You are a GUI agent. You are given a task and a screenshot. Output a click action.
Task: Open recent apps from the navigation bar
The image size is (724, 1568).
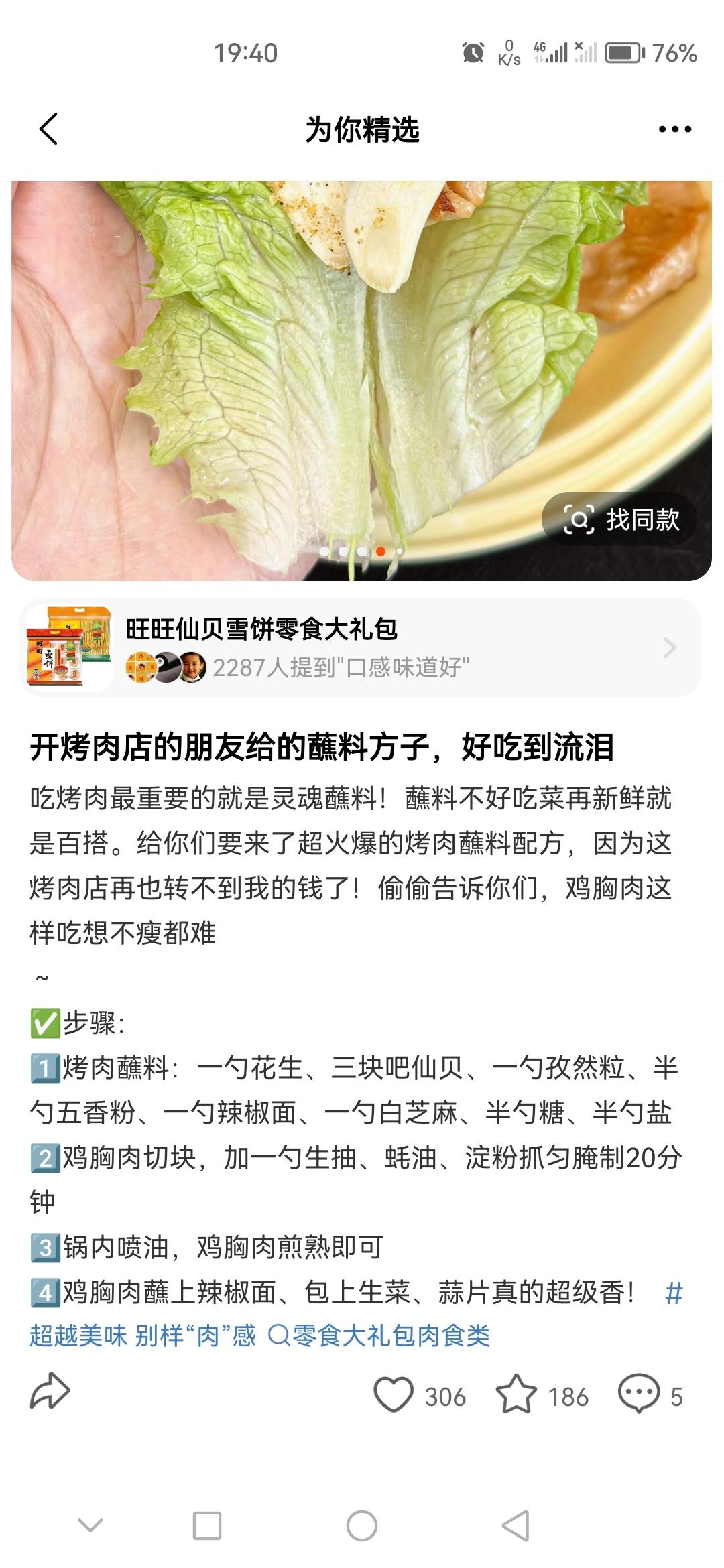[x=207, y=1526]
